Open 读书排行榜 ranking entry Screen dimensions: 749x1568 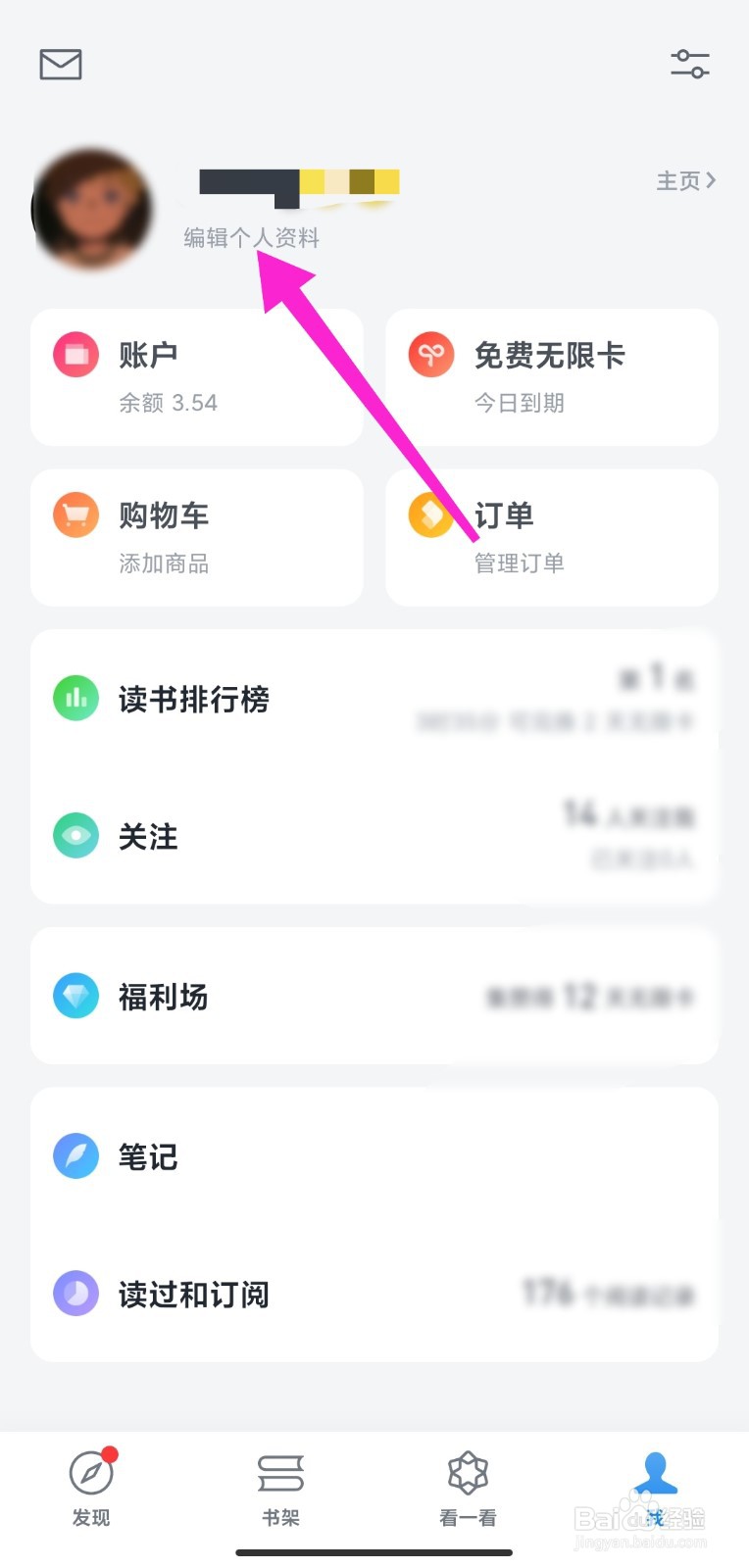point(193,698)
